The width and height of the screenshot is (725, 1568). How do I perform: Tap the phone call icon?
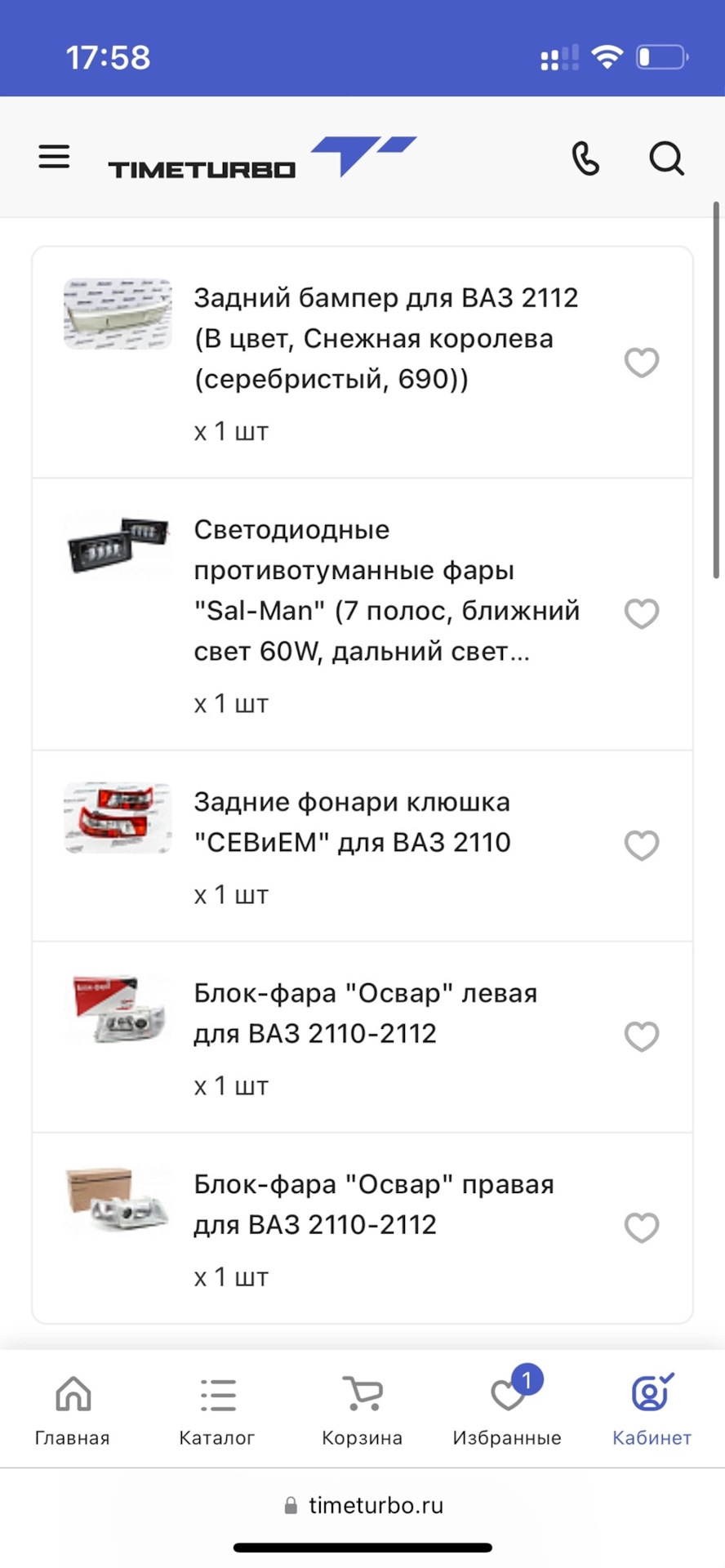pos(585,158)
